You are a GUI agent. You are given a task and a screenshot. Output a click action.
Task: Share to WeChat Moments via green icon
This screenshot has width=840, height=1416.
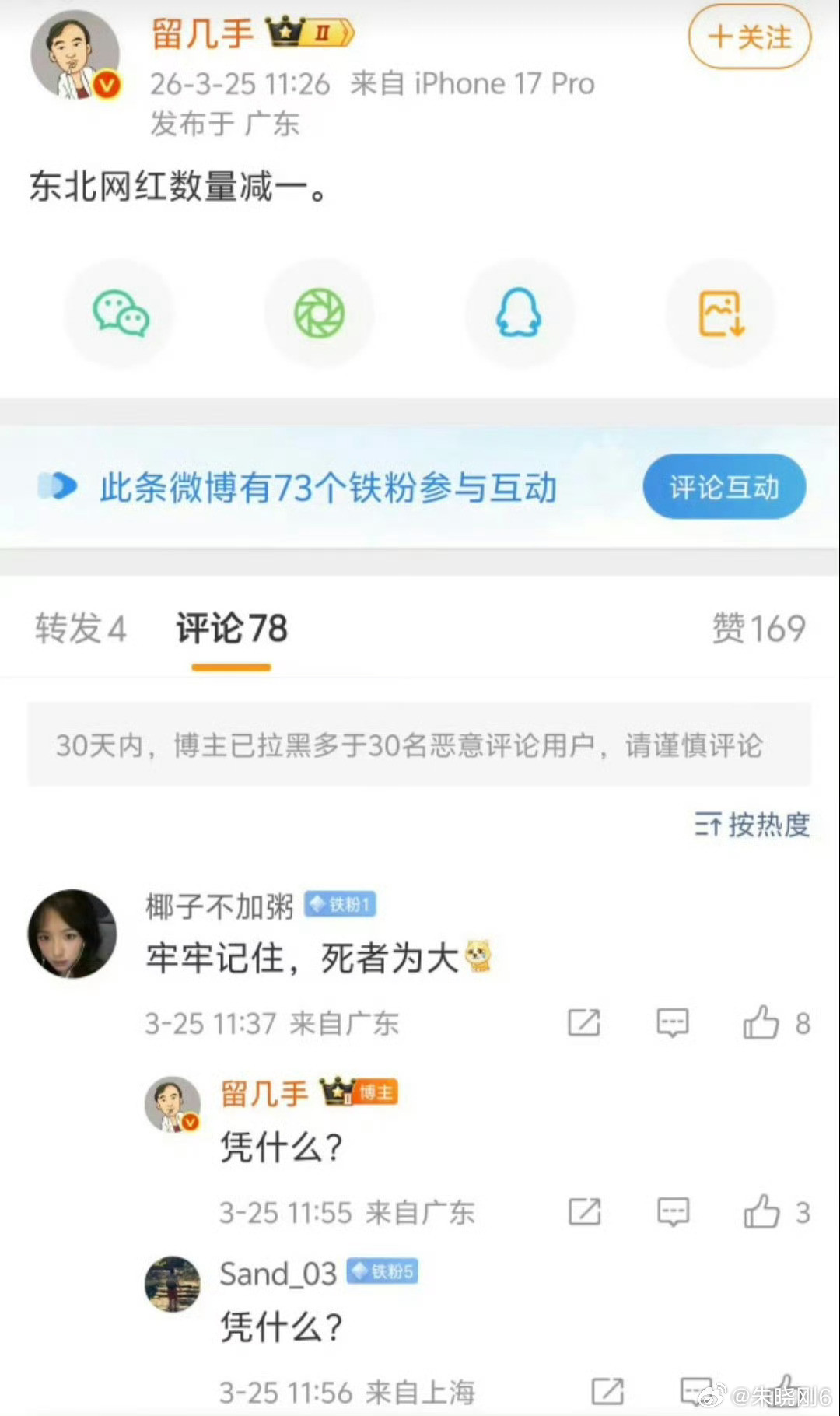click(x=320, y=314)
